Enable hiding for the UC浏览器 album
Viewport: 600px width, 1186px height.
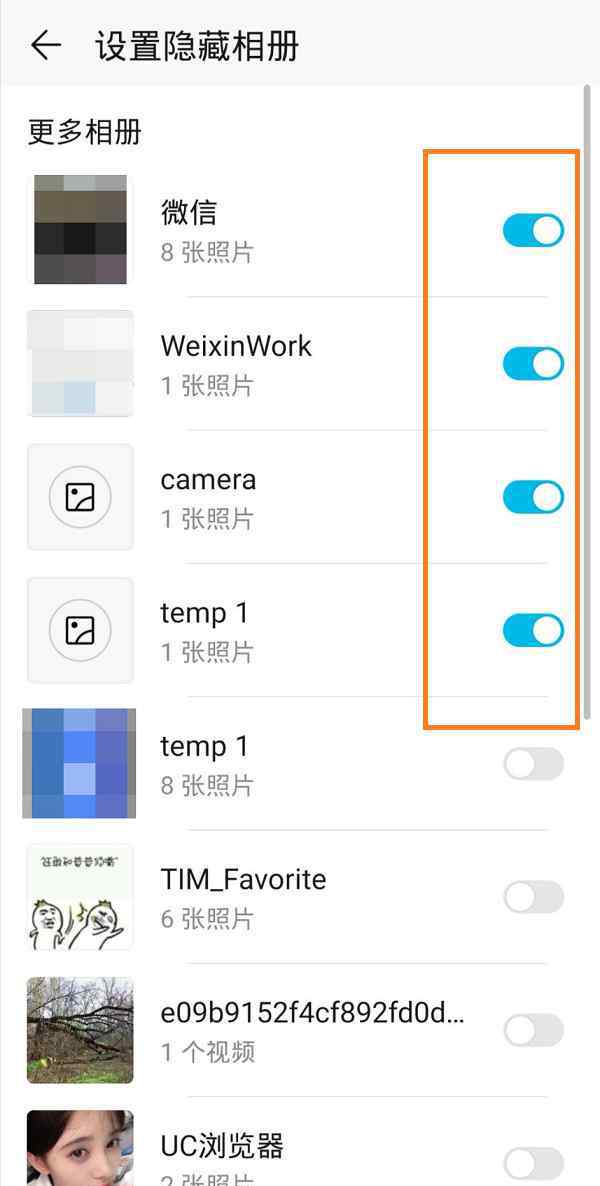[533, 1163]
